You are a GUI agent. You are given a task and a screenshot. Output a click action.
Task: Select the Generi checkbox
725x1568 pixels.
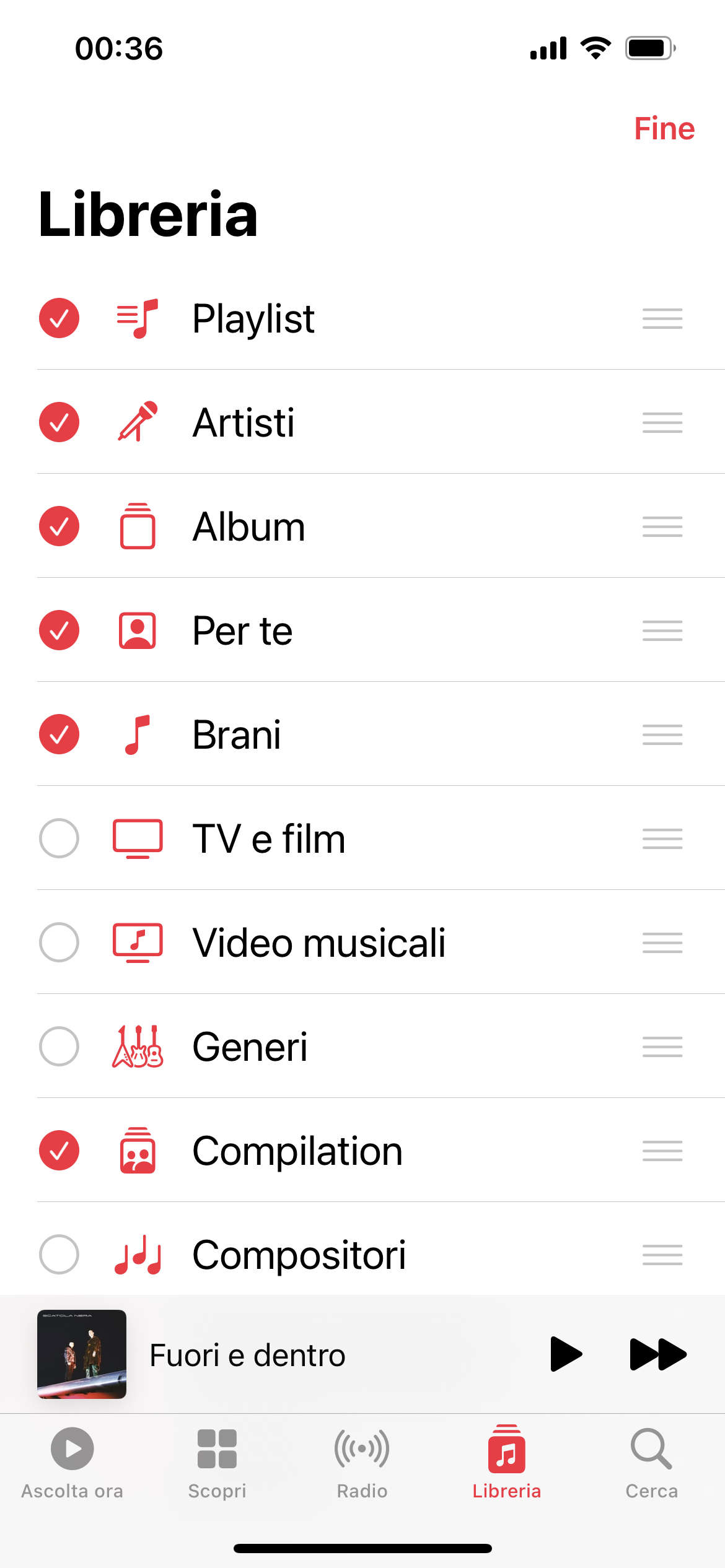[x=59, y=1047]
